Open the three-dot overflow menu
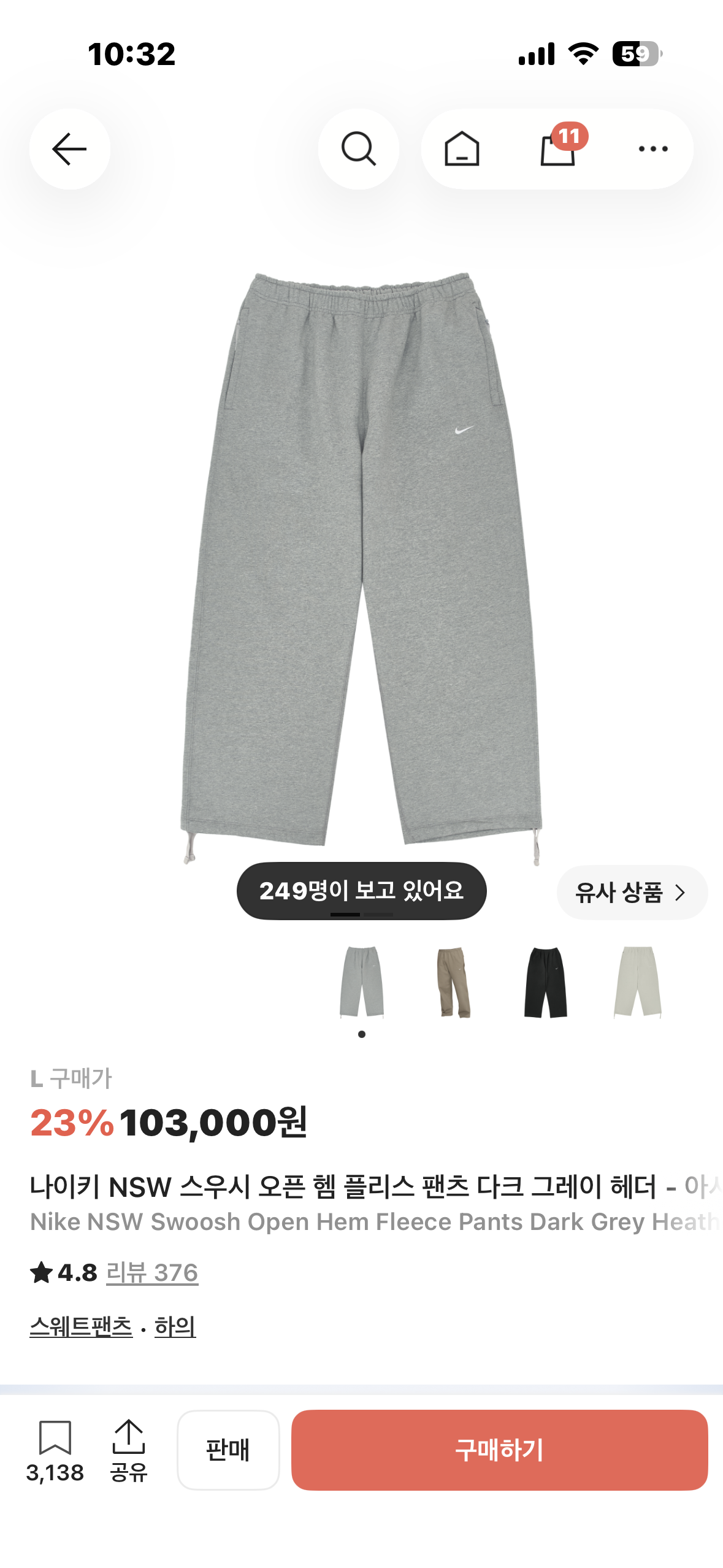Screen dimensions: 723x1568 653,149
